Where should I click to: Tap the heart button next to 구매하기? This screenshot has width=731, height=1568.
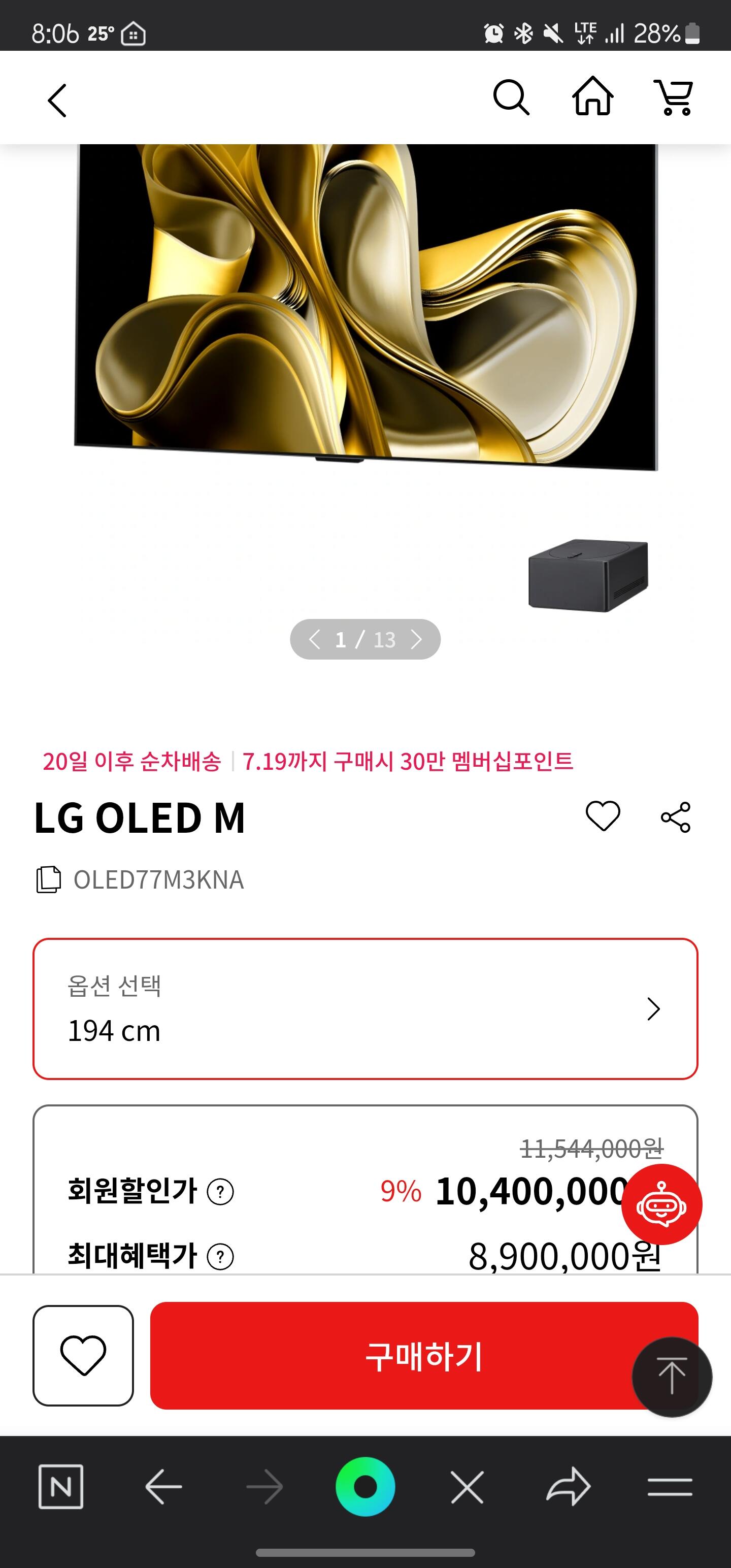point(83,1356)
